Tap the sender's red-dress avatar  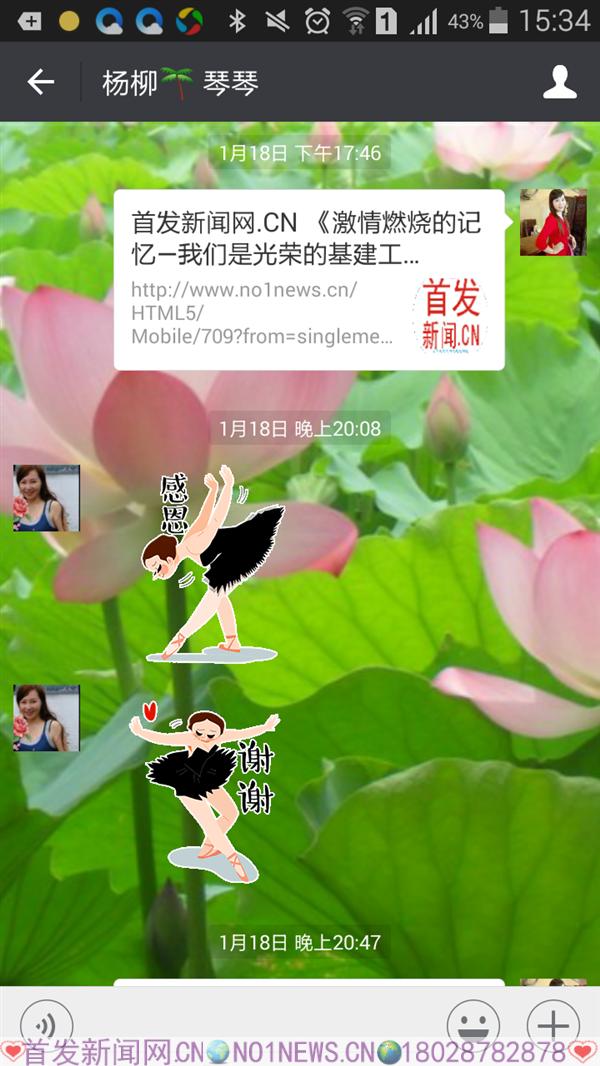pyautogui.click(x=553, y=222)
